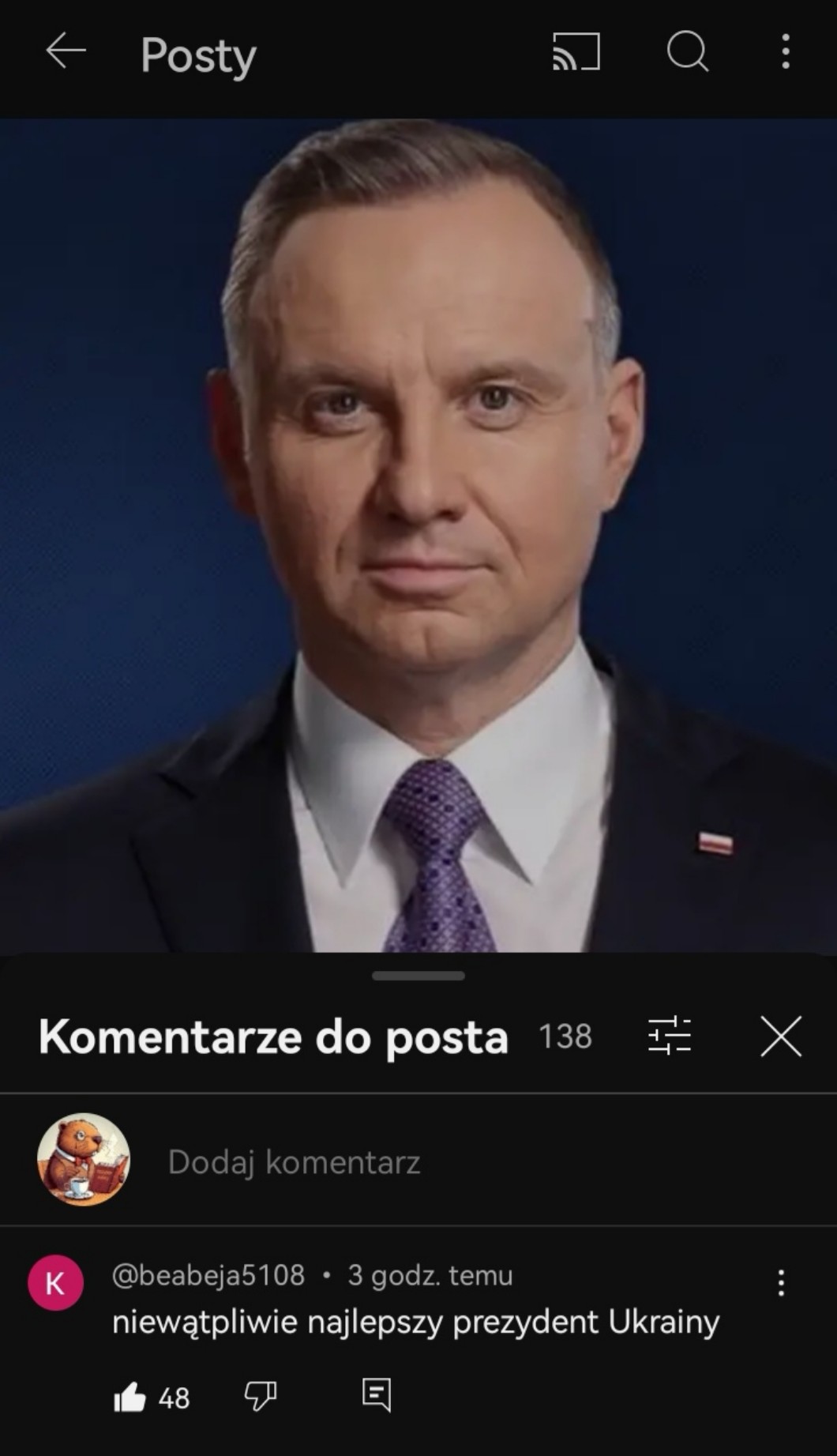Like the comment by @beabeja5108
Viewport: 837px width, 1456px height.
pyautogui.click(x=130, y=1397)
